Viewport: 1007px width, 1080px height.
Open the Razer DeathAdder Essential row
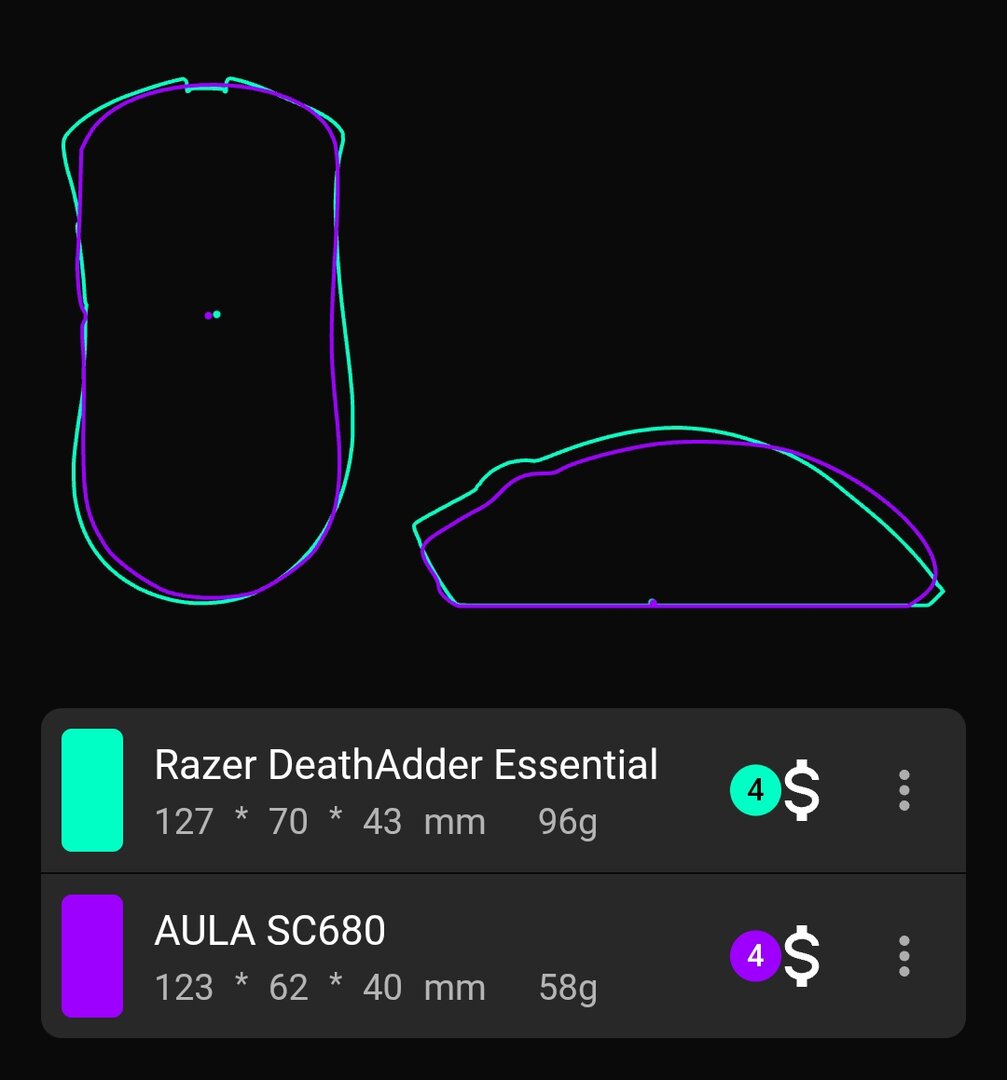(x=406, y=790)
